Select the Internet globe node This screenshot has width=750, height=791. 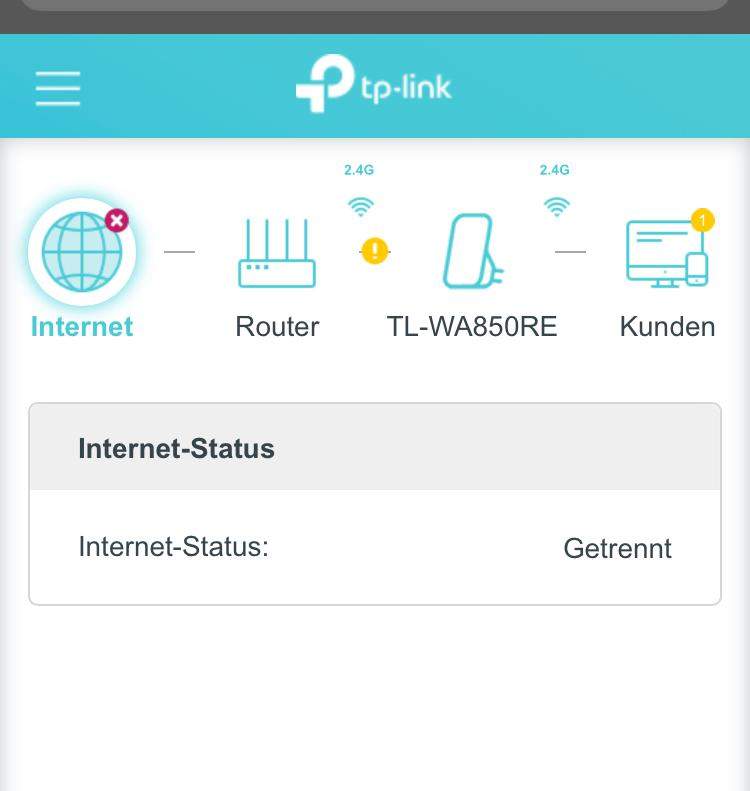pyautogui.click(x=82, y=252)
